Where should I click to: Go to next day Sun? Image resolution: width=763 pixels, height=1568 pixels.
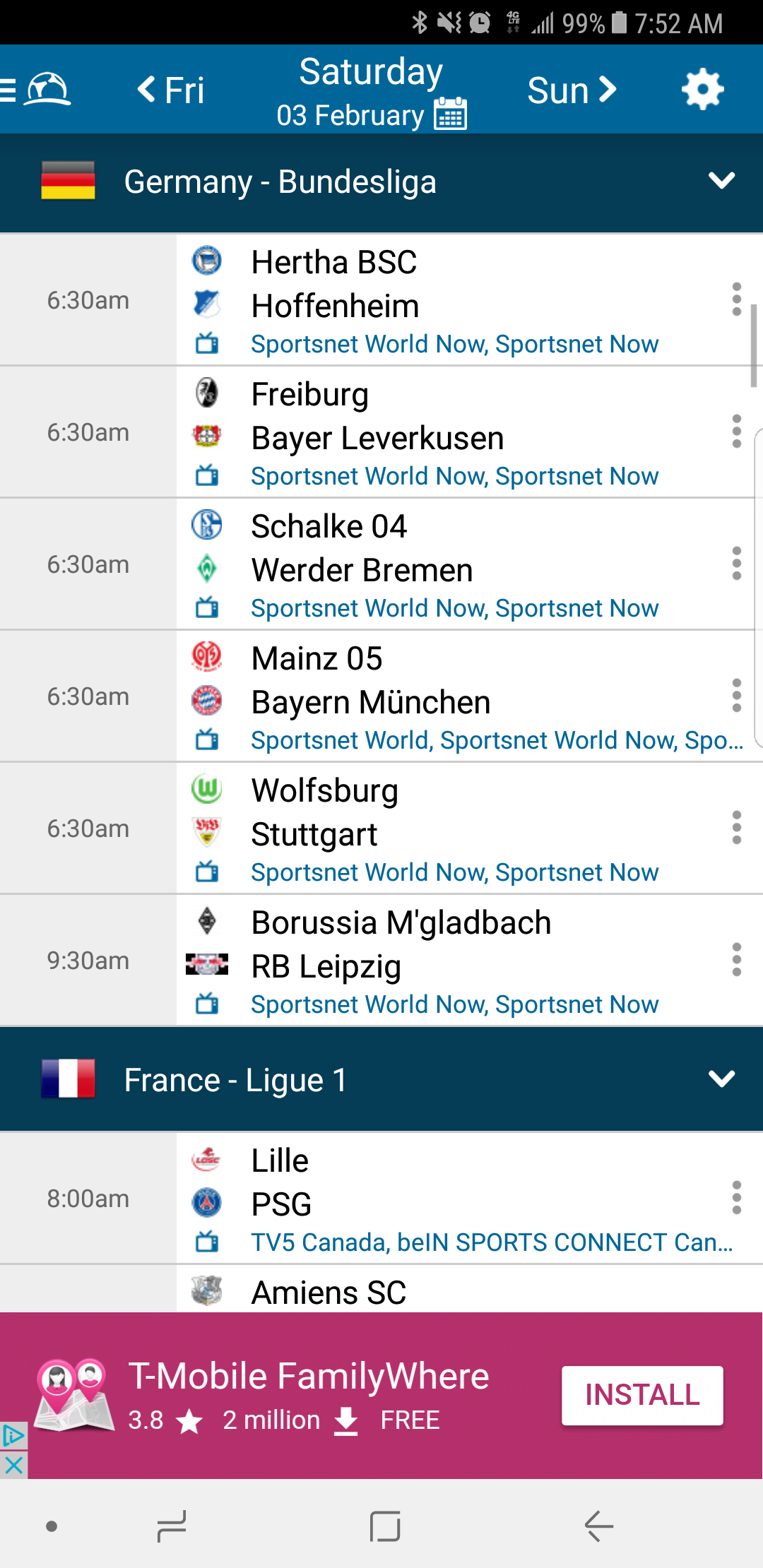click(x=572, y=90)
